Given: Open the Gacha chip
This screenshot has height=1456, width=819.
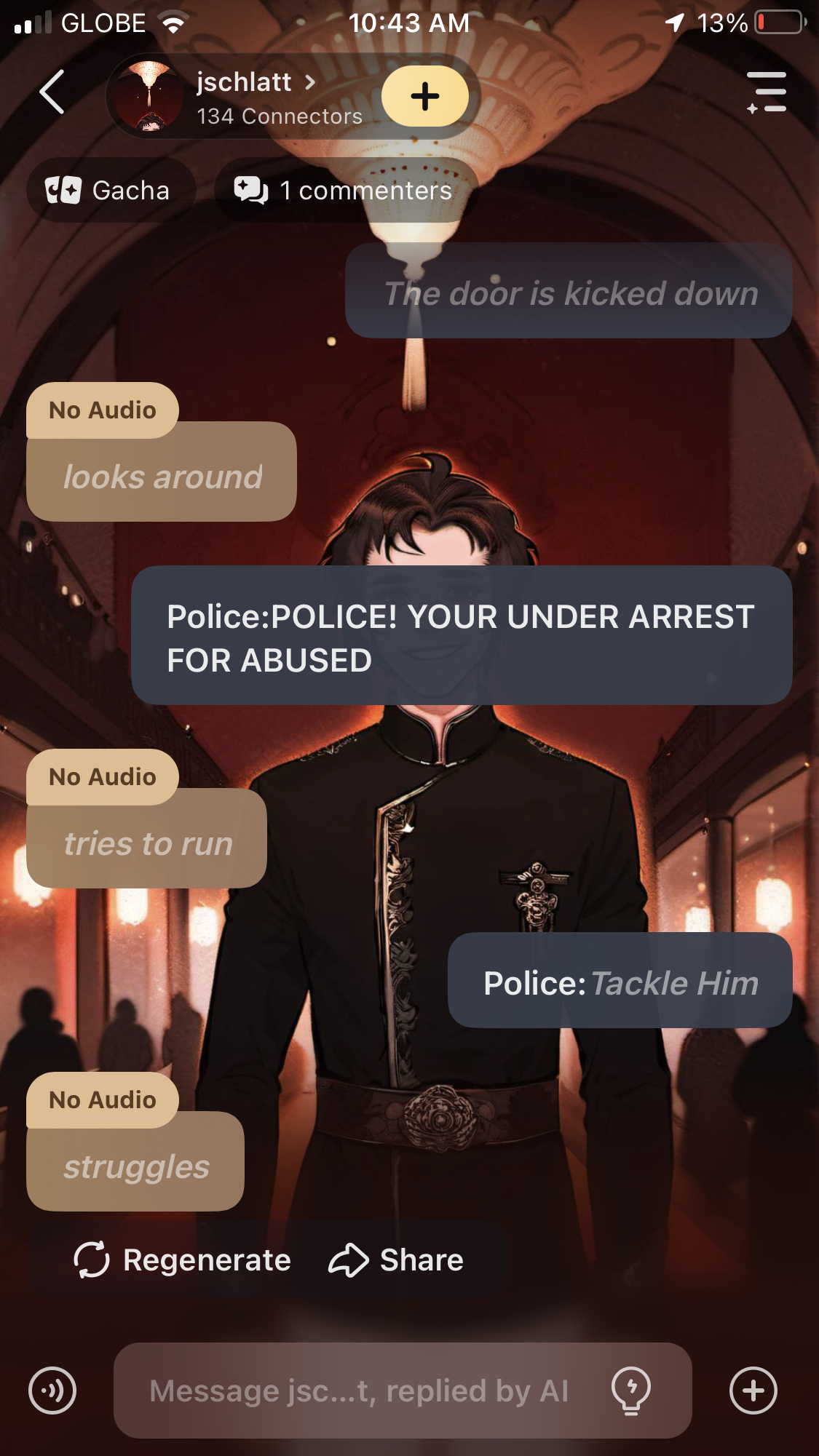Looking at the screenshot, I should tap(109, 191).
